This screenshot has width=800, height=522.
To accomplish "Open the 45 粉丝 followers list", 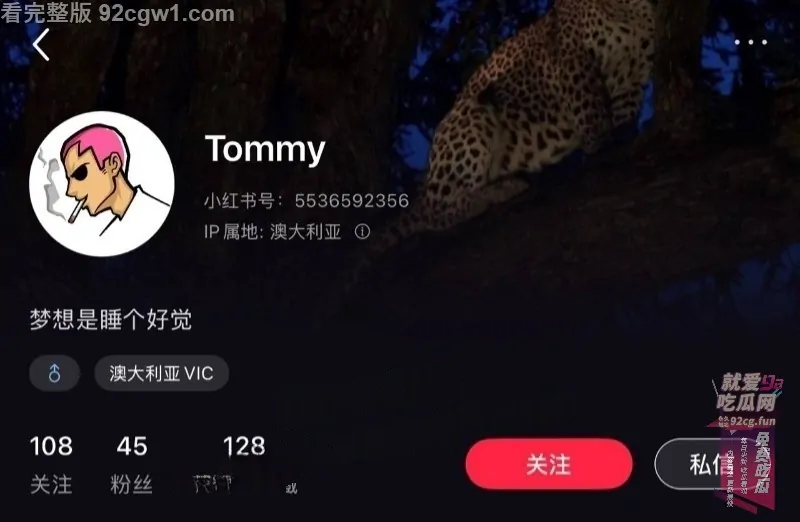I will coord(131,465).
